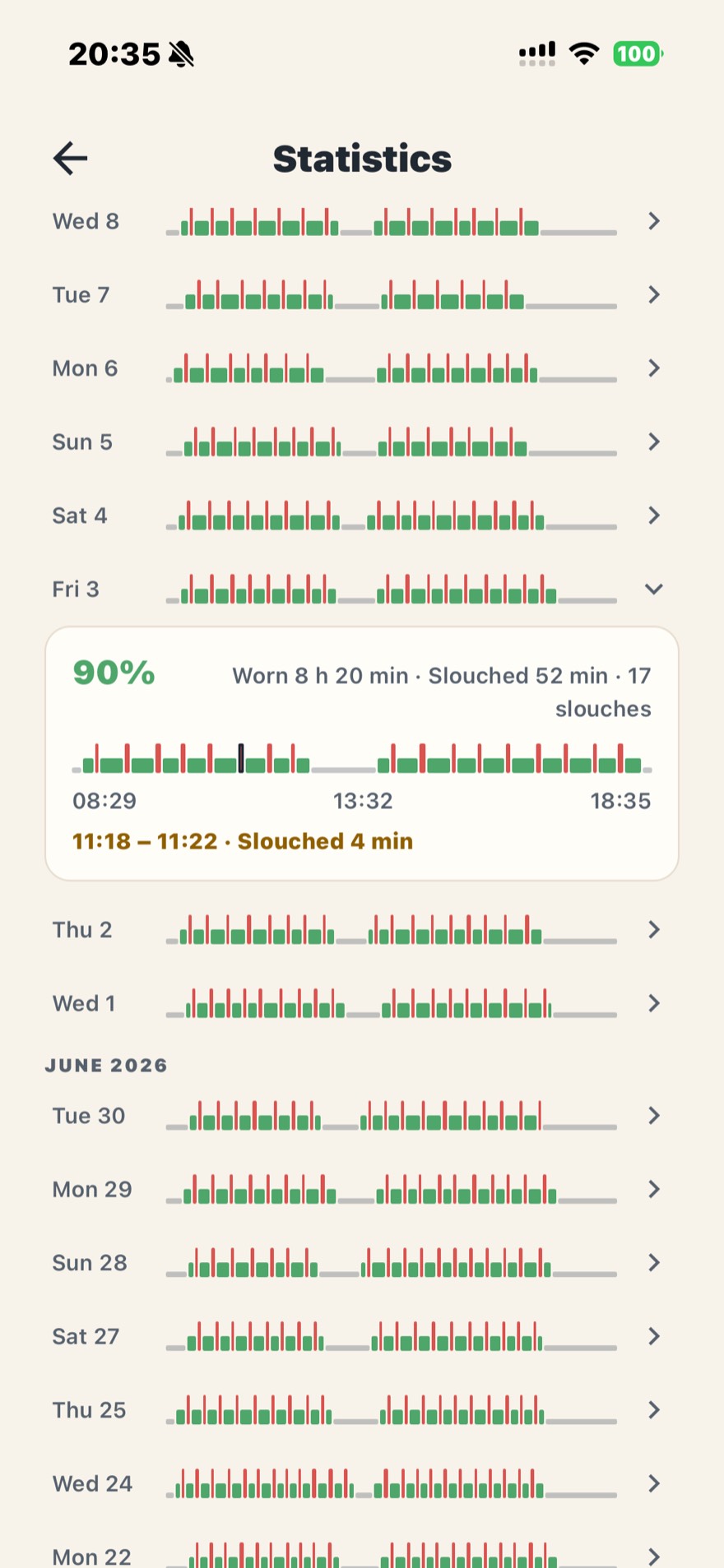Expand the Sun 5 row
This screenshot has width=724, height=1568.
click(362, 442)
